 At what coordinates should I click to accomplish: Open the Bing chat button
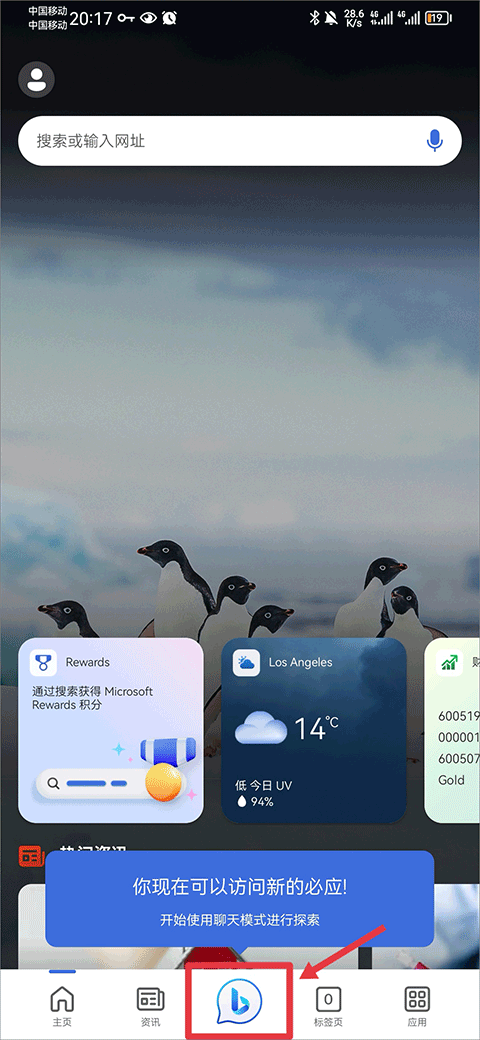240,1002
